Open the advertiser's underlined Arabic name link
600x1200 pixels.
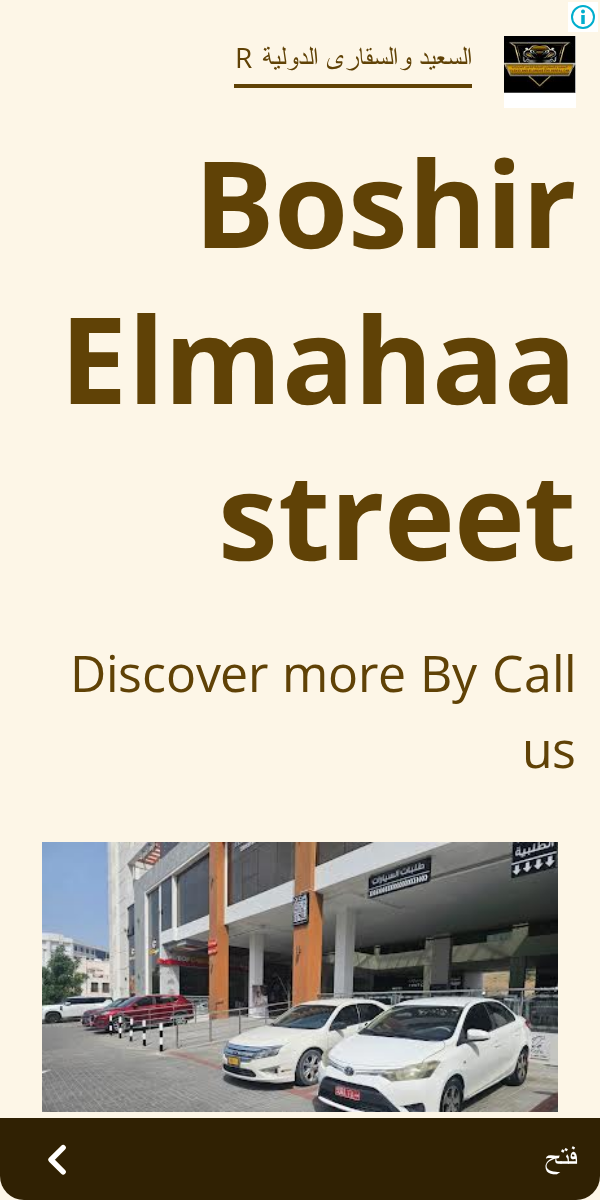pos(353,58)
